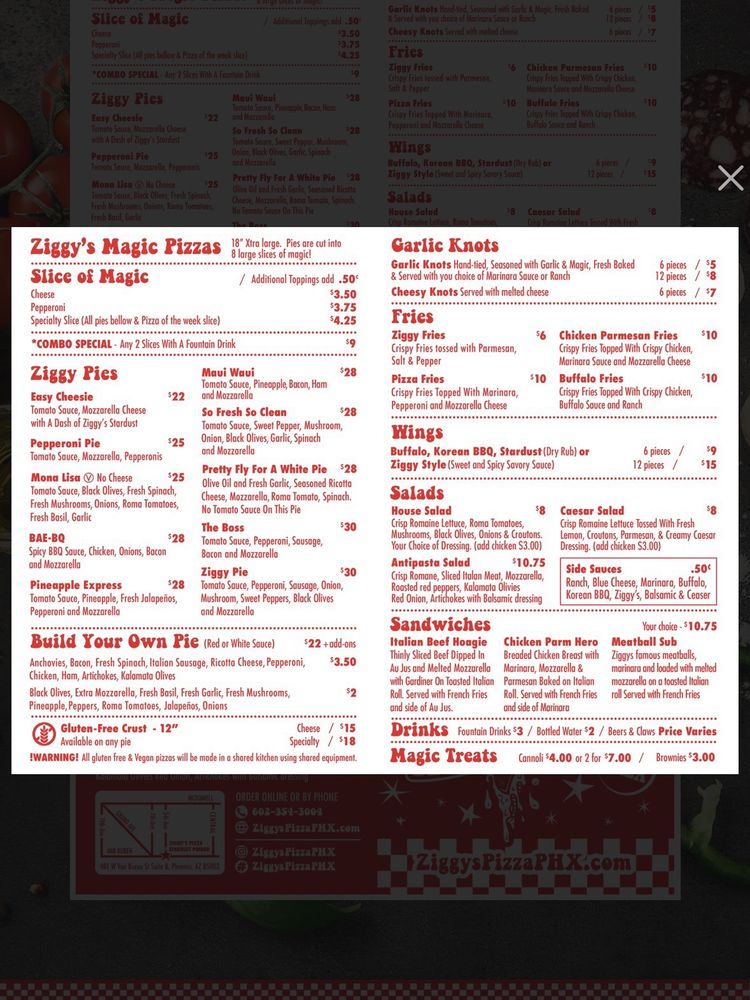750x1000 pixels.
Task: Close the enlarged menu image
Action: [730, 178]
